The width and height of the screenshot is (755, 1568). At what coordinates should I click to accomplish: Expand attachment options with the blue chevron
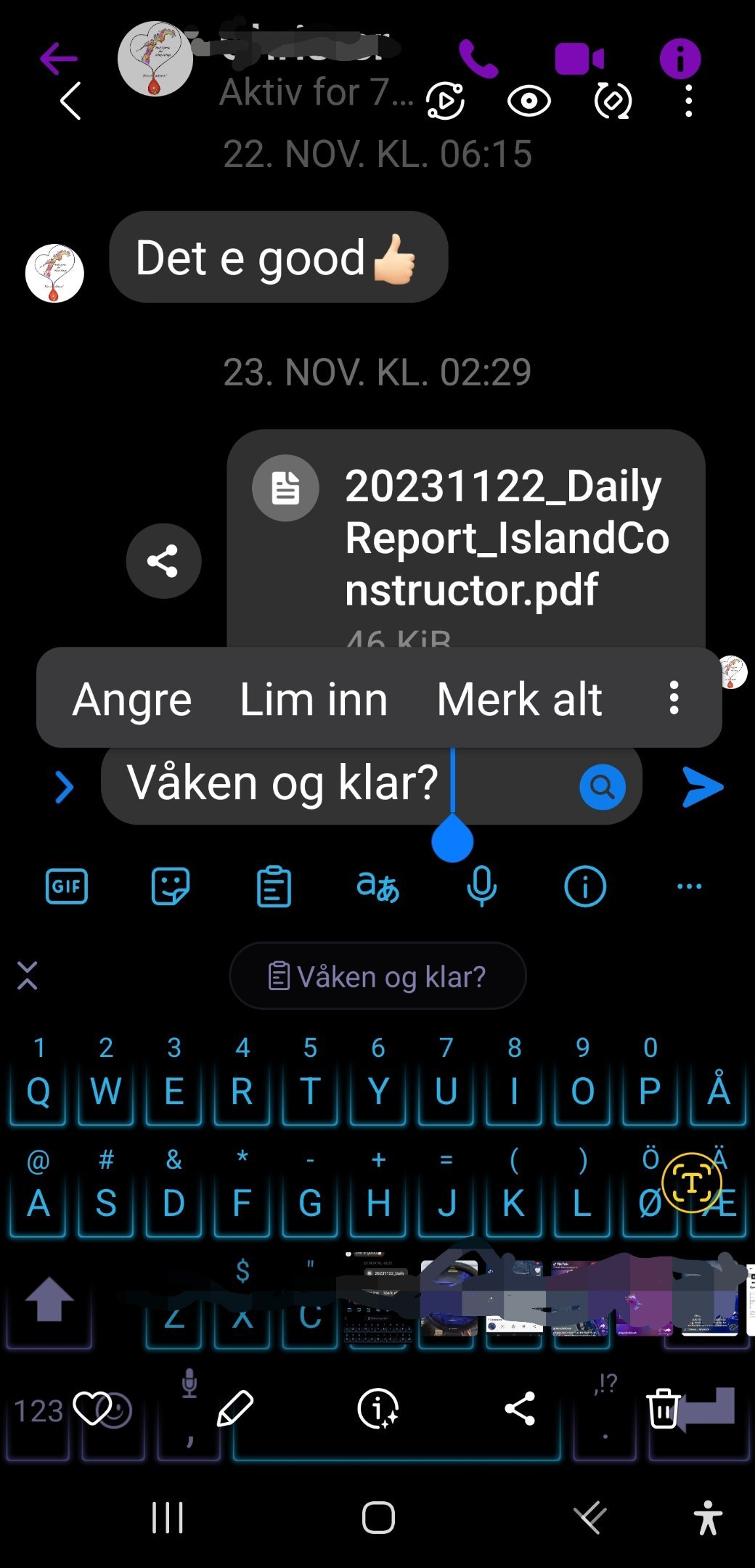[x=64, y=787]
